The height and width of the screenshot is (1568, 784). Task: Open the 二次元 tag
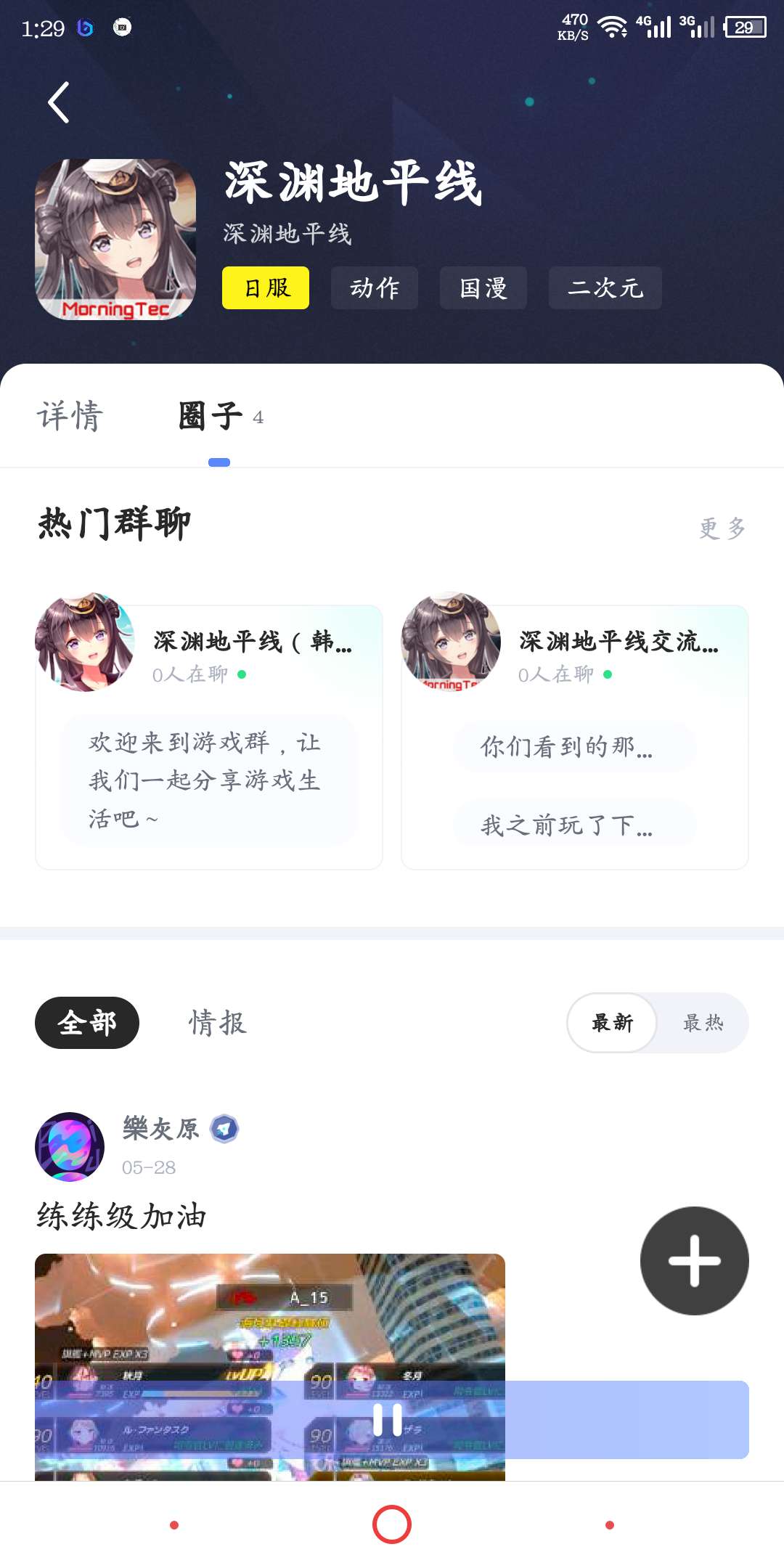(605, 288)
